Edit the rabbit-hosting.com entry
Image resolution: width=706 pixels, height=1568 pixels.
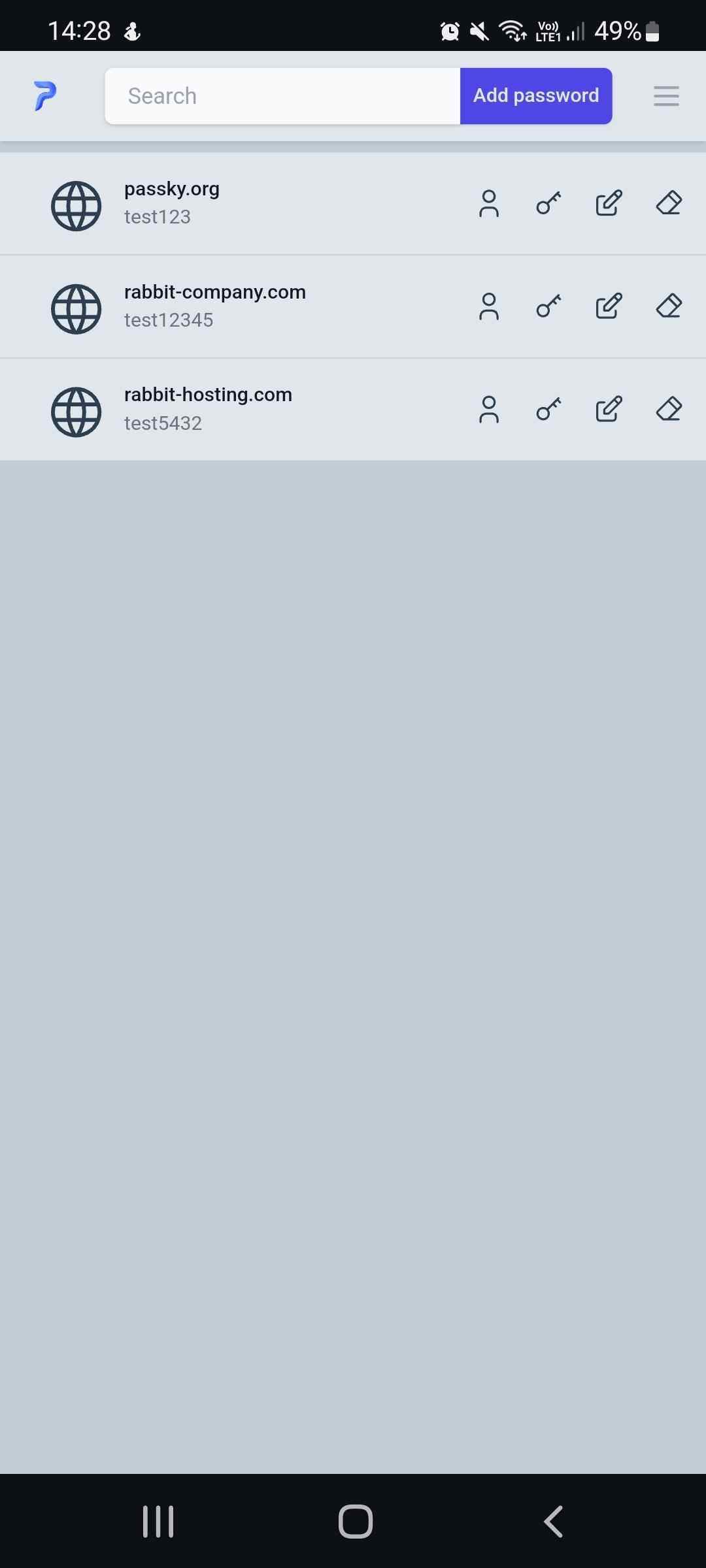(609, 410)
